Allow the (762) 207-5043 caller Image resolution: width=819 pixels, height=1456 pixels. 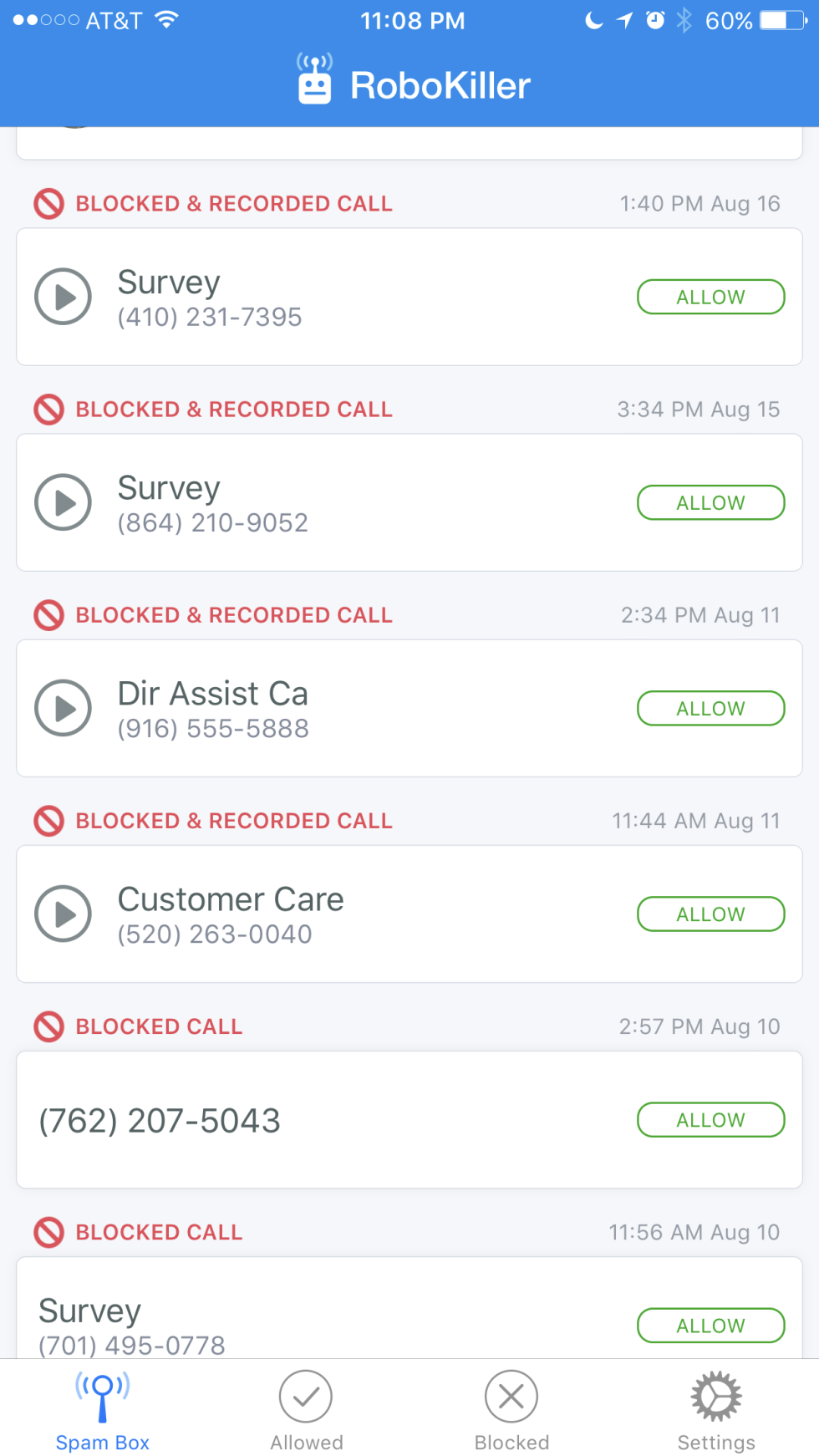[x=710, y=1120]
